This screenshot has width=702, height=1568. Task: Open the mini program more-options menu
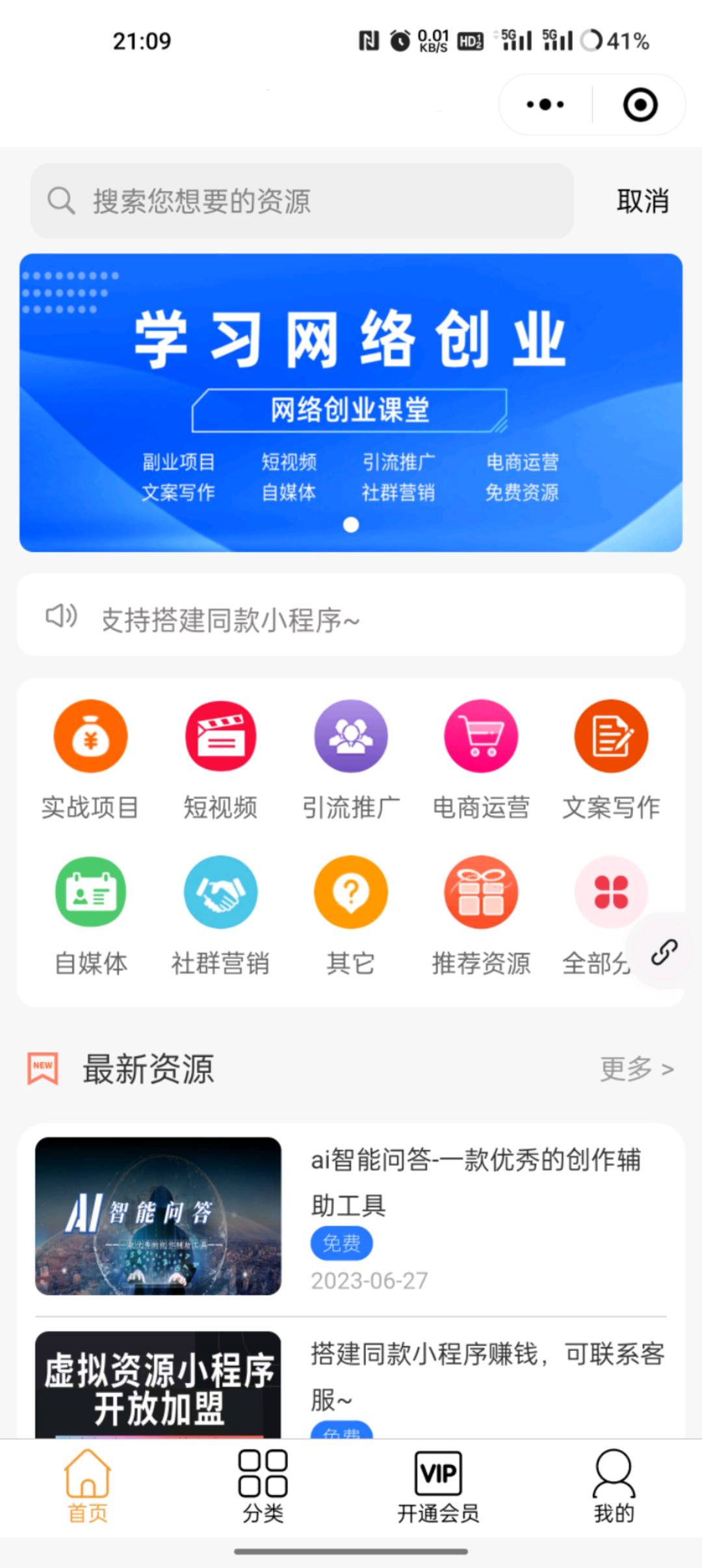coord(545,105)
